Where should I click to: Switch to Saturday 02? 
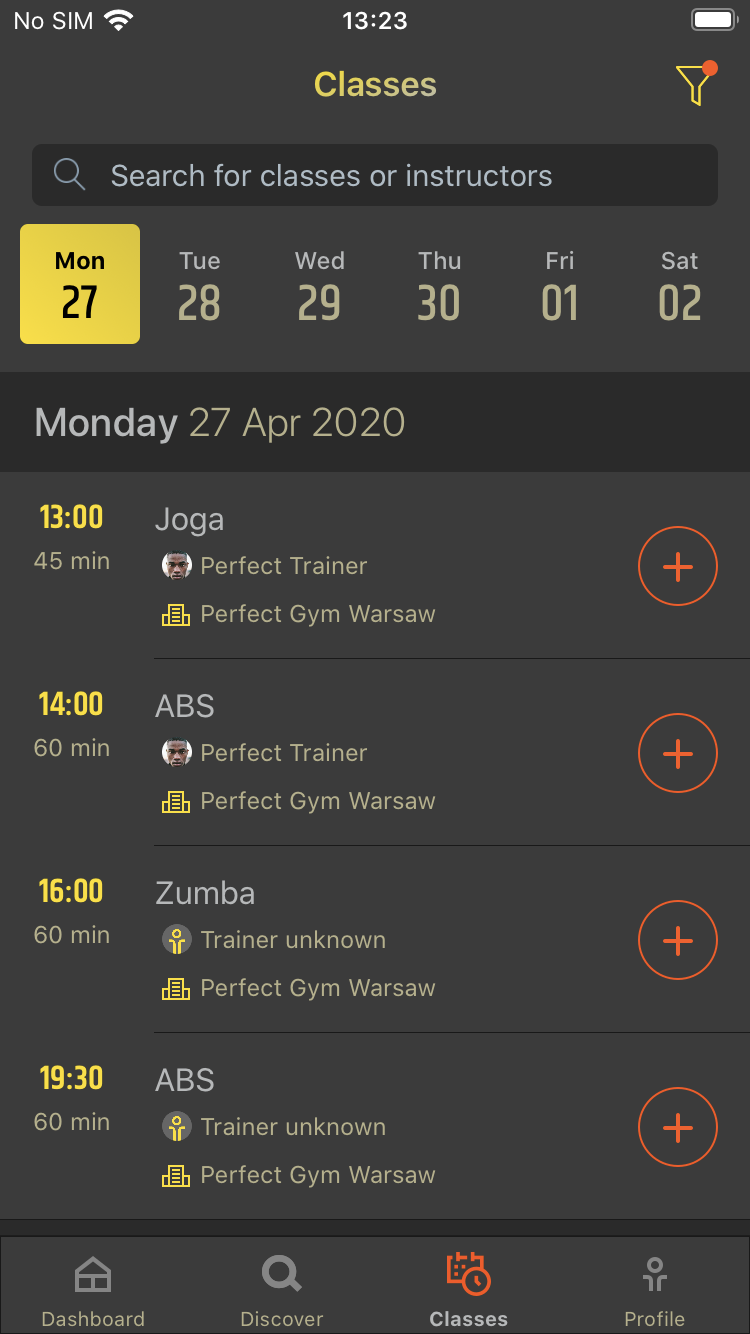coord(680,285)
